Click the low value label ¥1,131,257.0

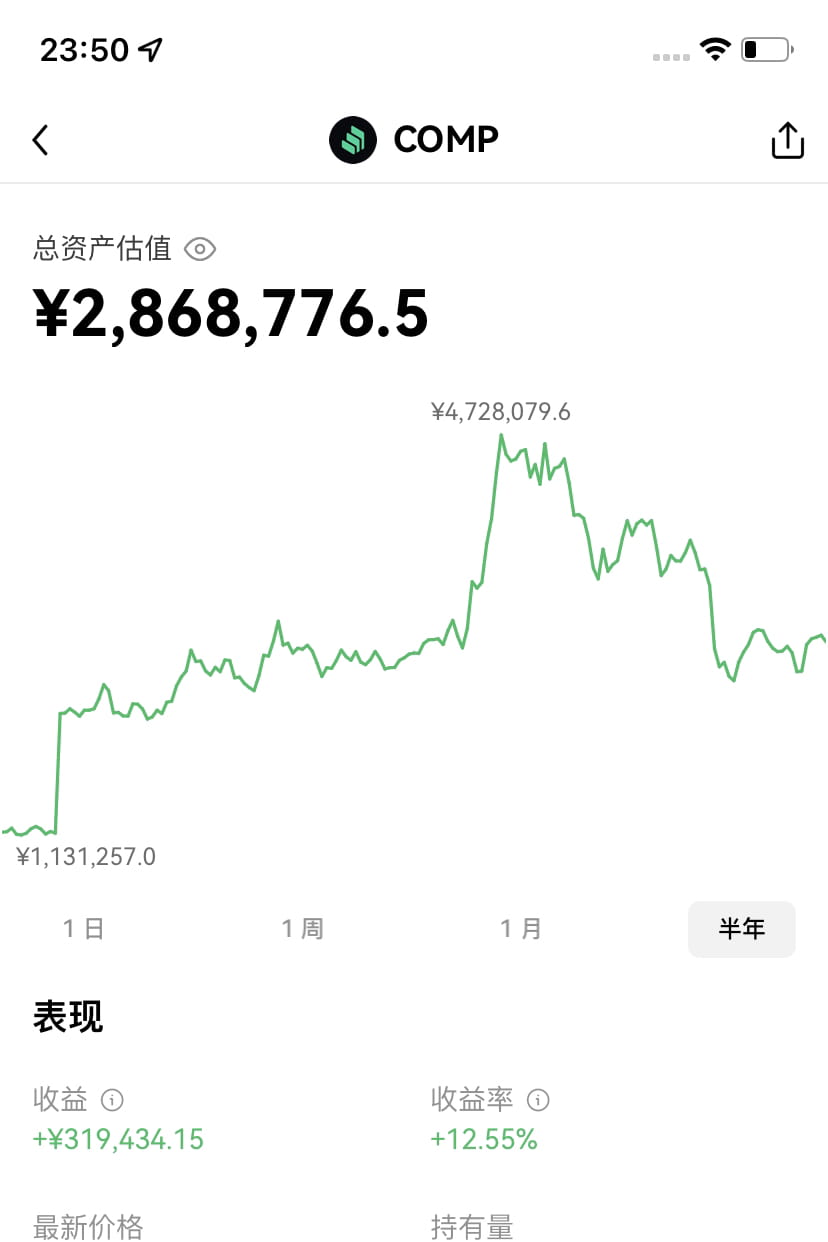pos(86,856)
